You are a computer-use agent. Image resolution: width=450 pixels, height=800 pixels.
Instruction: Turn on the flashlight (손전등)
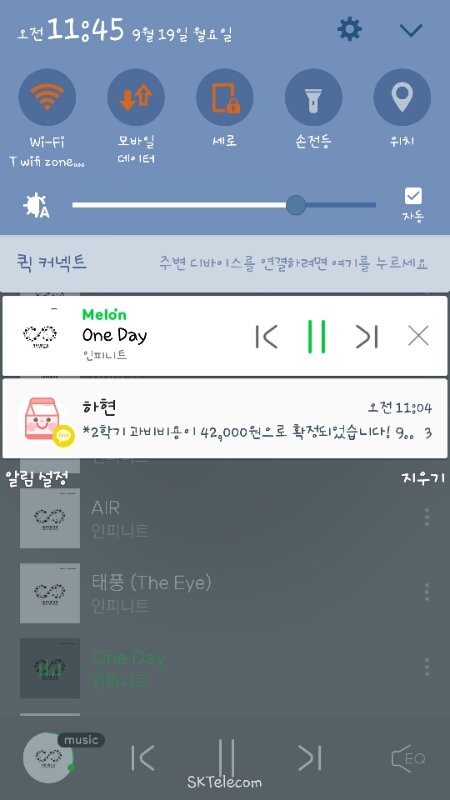click(313, 97)
